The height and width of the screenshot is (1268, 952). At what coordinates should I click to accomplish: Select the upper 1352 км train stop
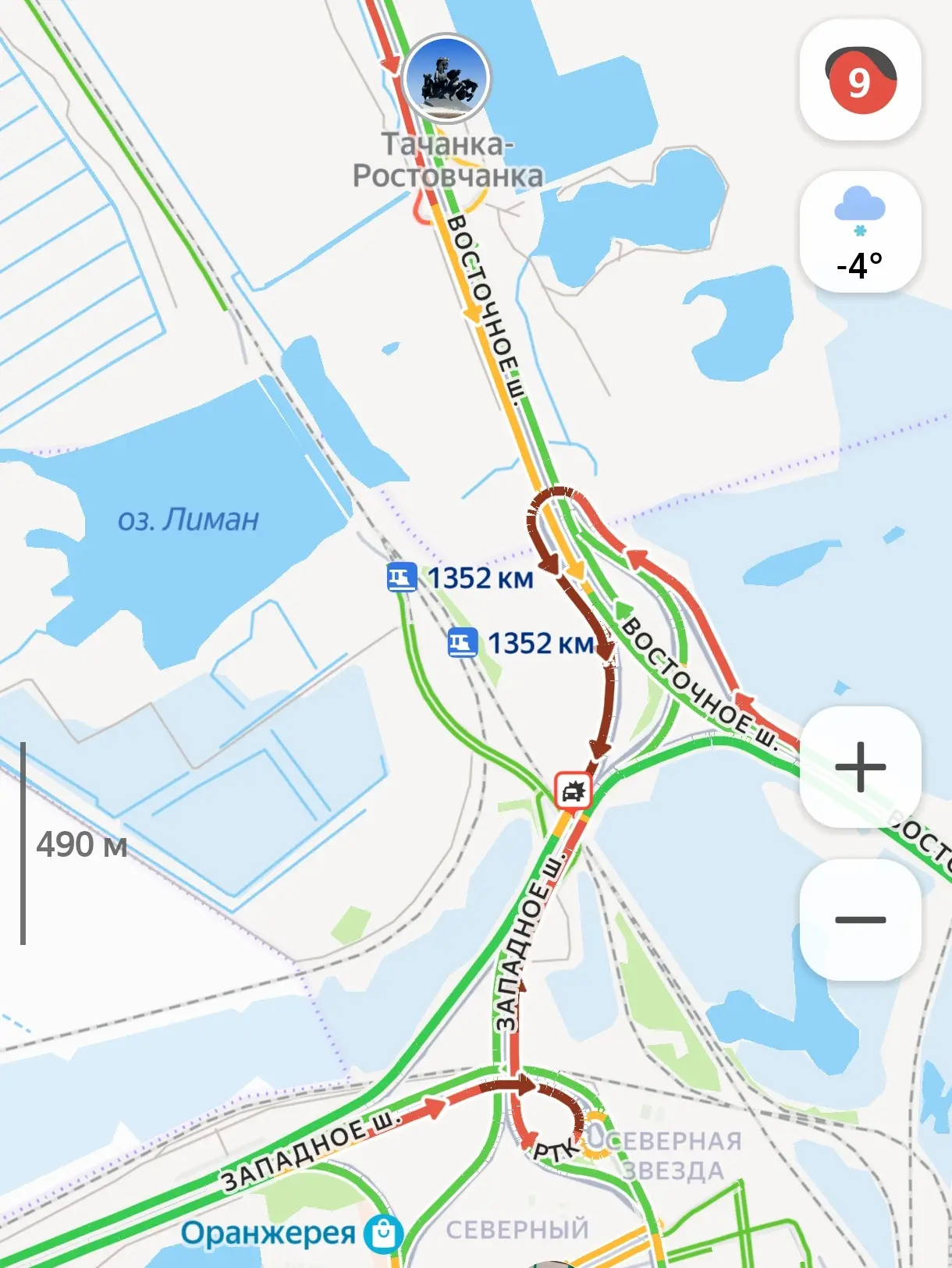402,578
